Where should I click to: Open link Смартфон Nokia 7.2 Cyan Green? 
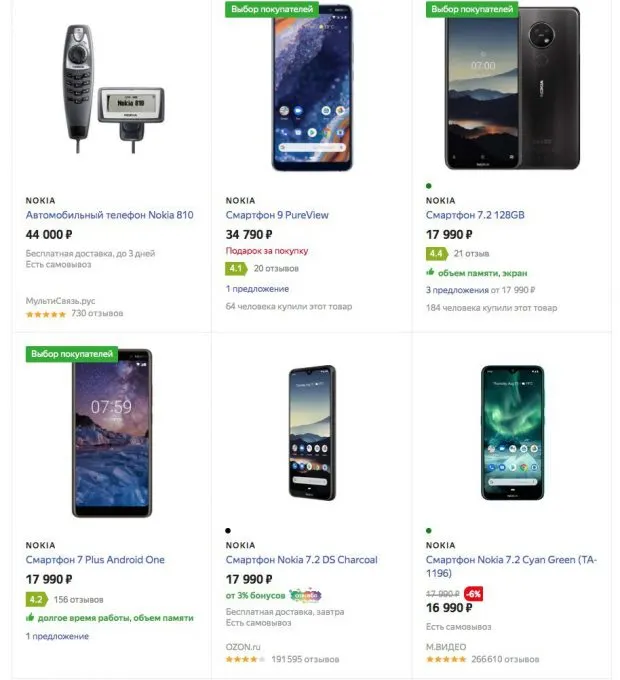[511, 560]
